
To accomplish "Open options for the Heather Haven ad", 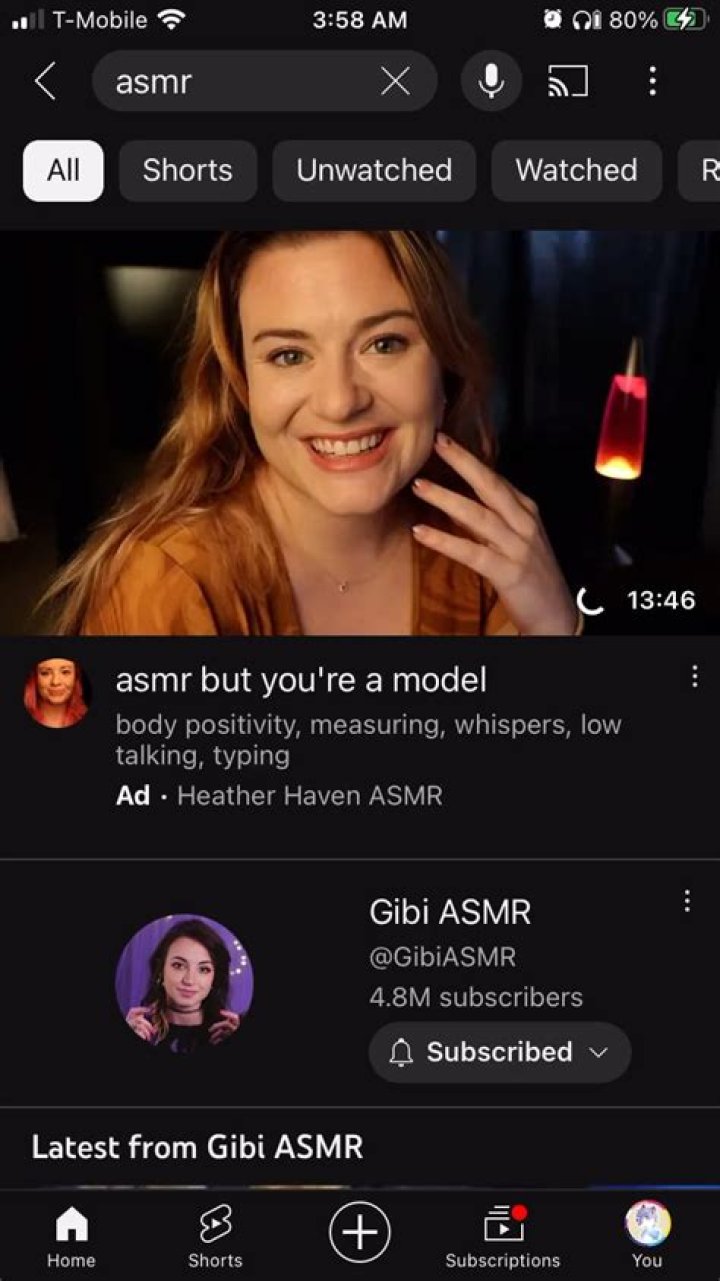I will [x=694, y=677].
